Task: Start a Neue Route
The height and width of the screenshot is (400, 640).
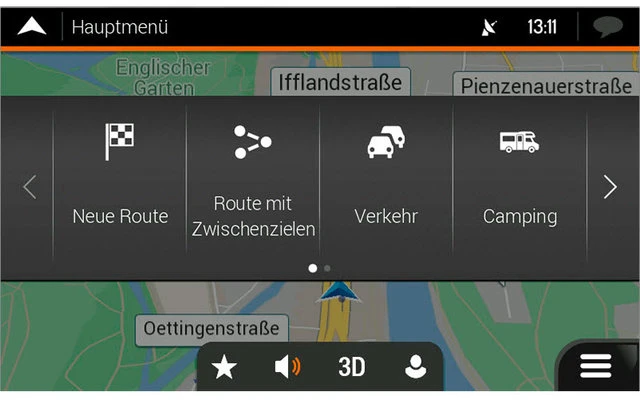Action: coord(120,178)
